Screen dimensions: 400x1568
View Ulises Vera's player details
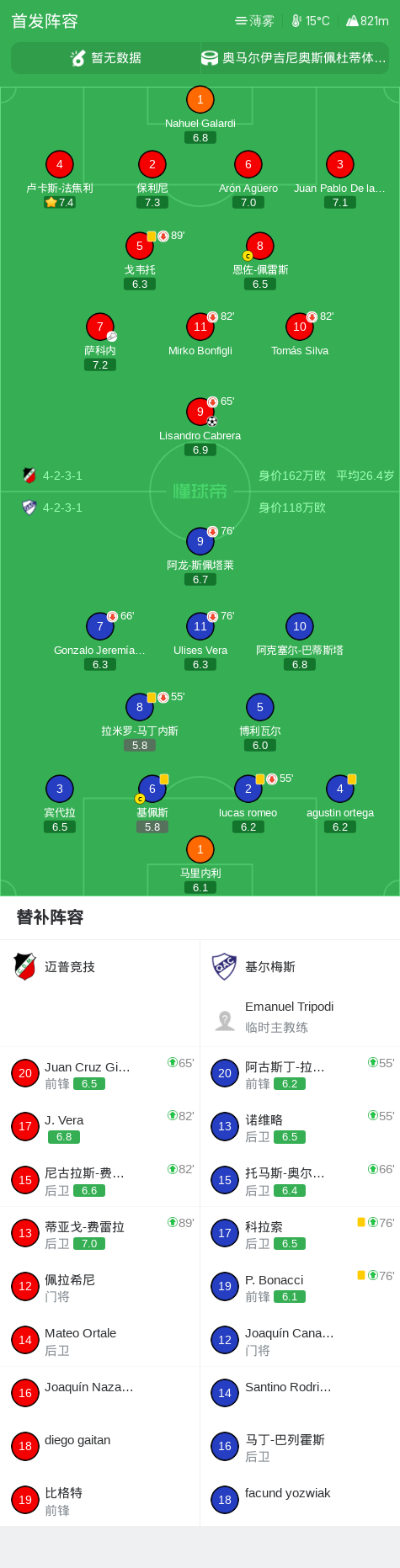point(200,640)
